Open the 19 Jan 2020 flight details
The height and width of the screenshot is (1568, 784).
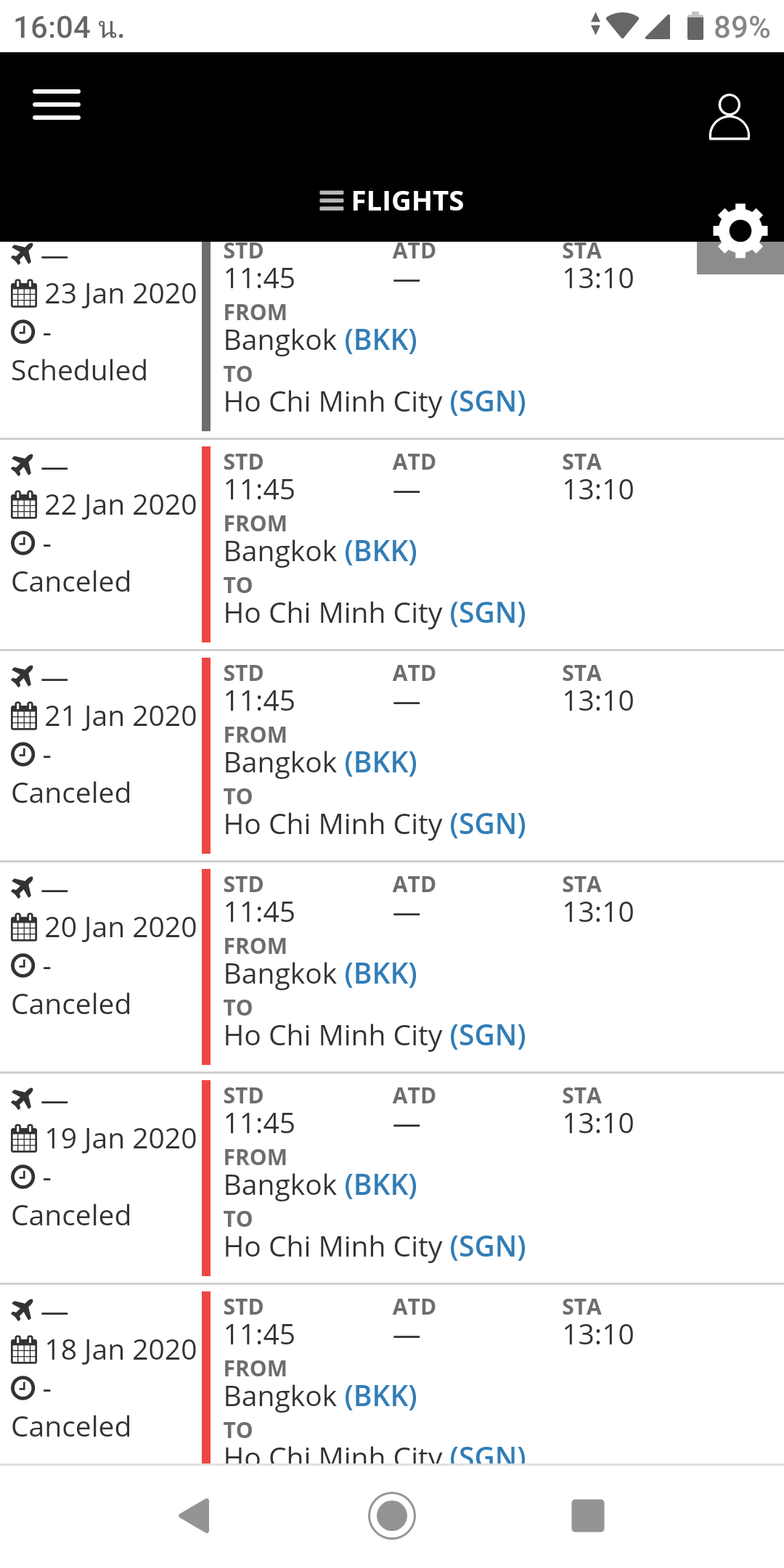392,1178
